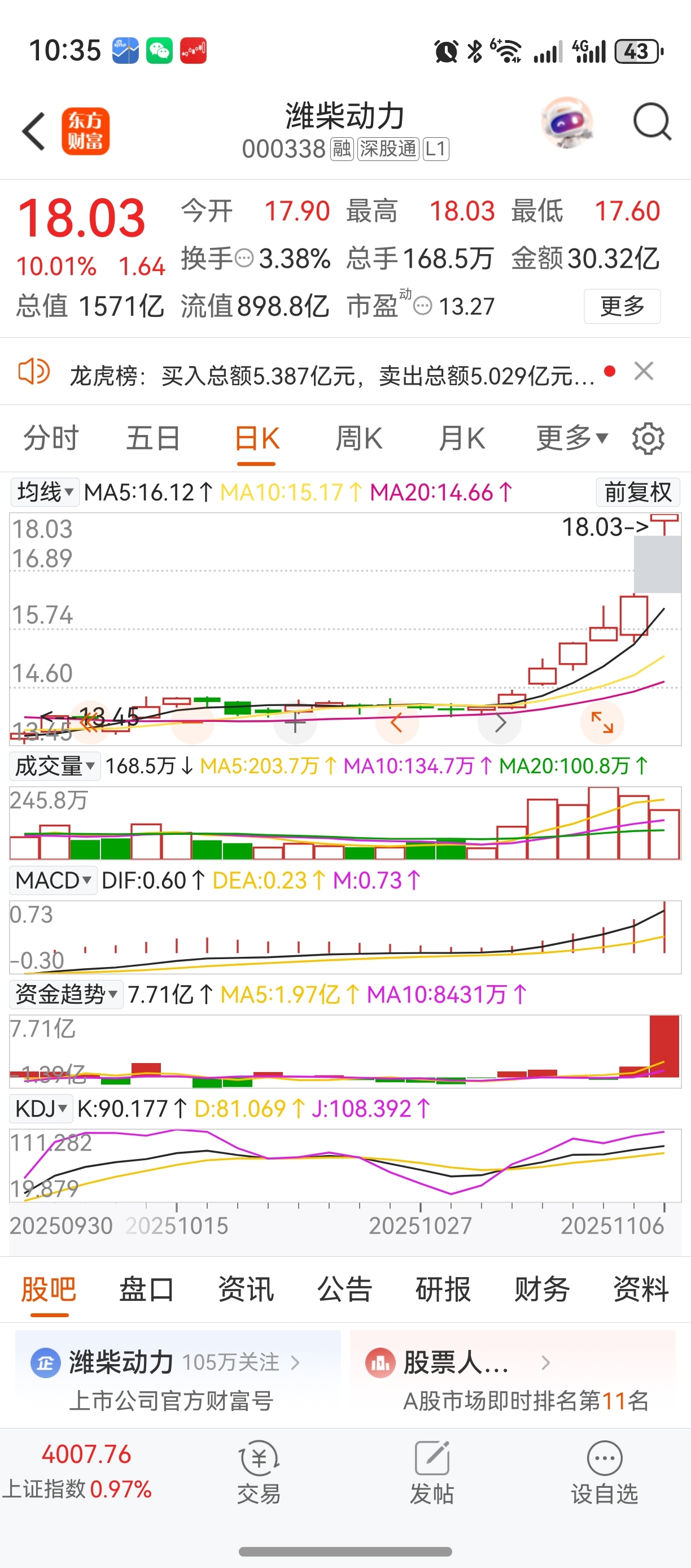Screen dimensions: 691x1568
Task: Open the 交易 trading page
Action: (259, 1473)
